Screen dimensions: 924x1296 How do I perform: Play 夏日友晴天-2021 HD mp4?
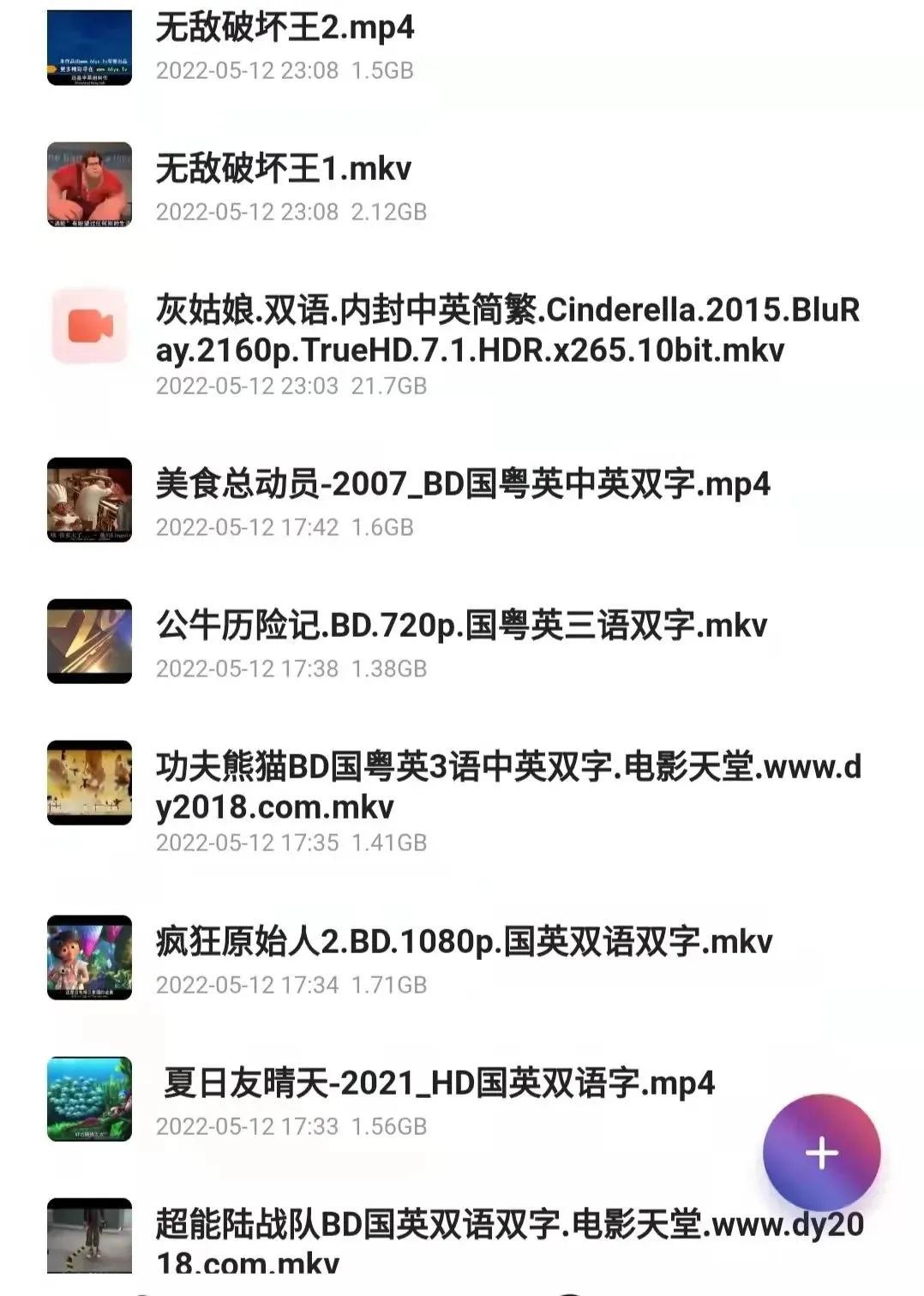(439, 1083)
